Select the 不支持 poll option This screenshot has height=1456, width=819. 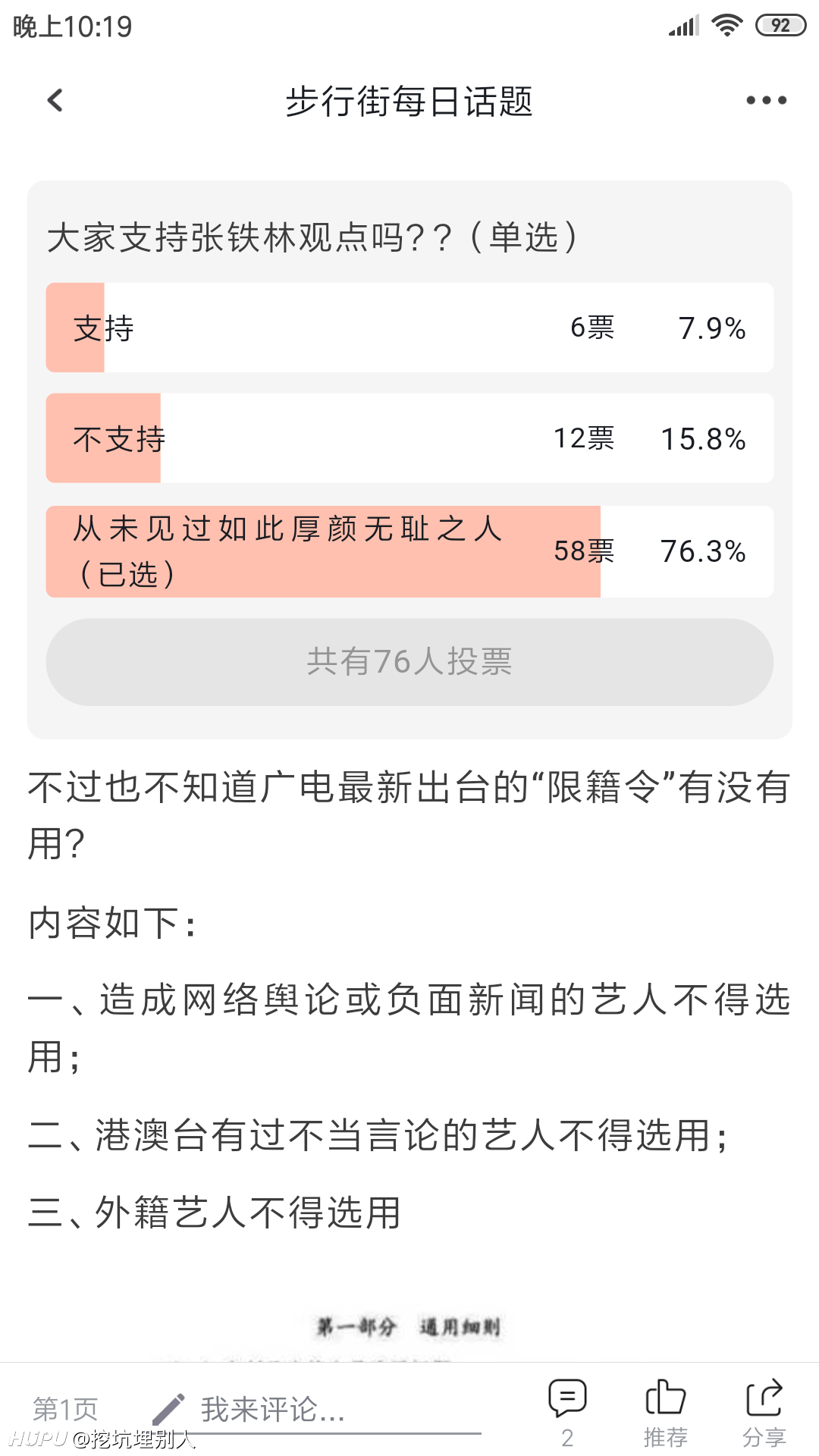coord(409,438)
